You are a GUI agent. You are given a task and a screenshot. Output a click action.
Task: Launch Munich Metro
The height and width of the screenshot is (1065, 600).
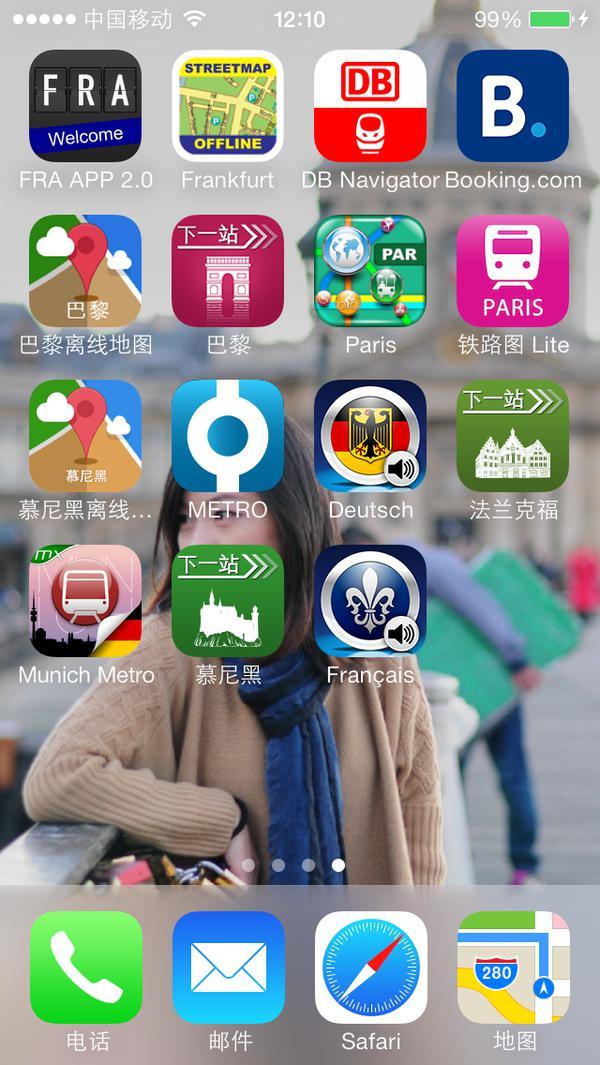tap(85, 601)
